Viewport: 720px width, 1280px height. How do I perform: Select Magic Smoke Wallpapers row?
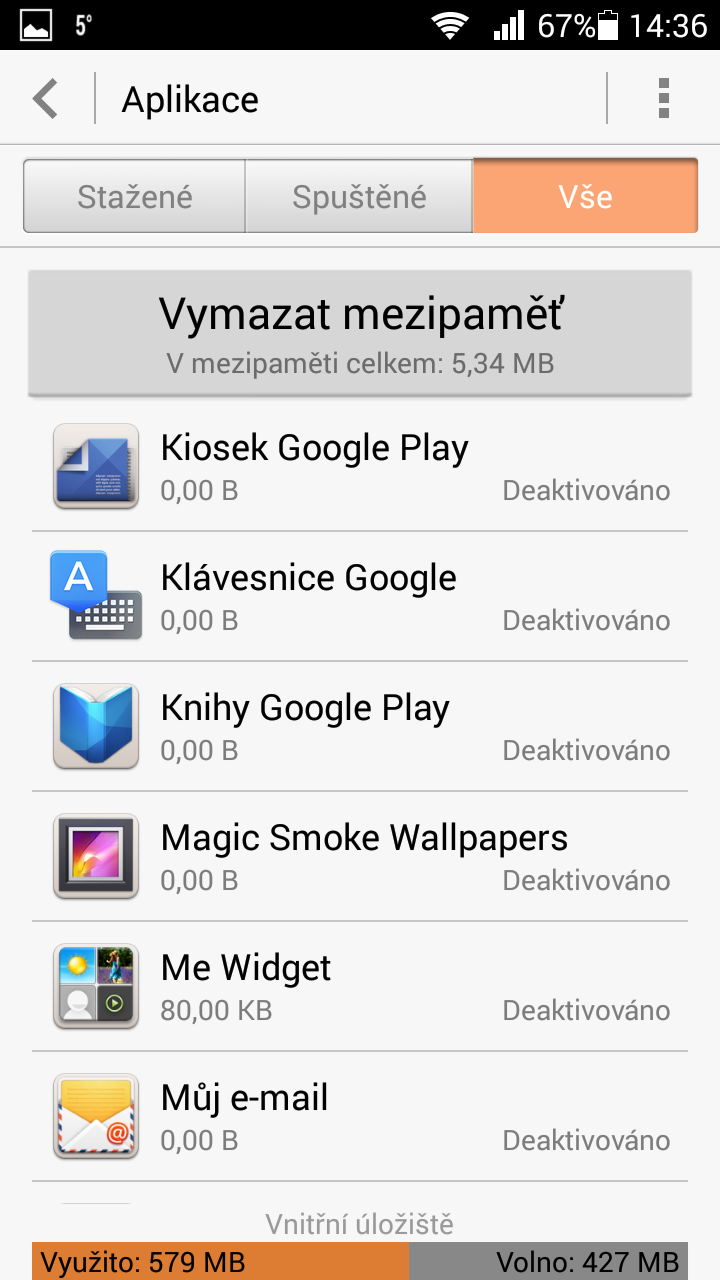(x=360, y=856)
